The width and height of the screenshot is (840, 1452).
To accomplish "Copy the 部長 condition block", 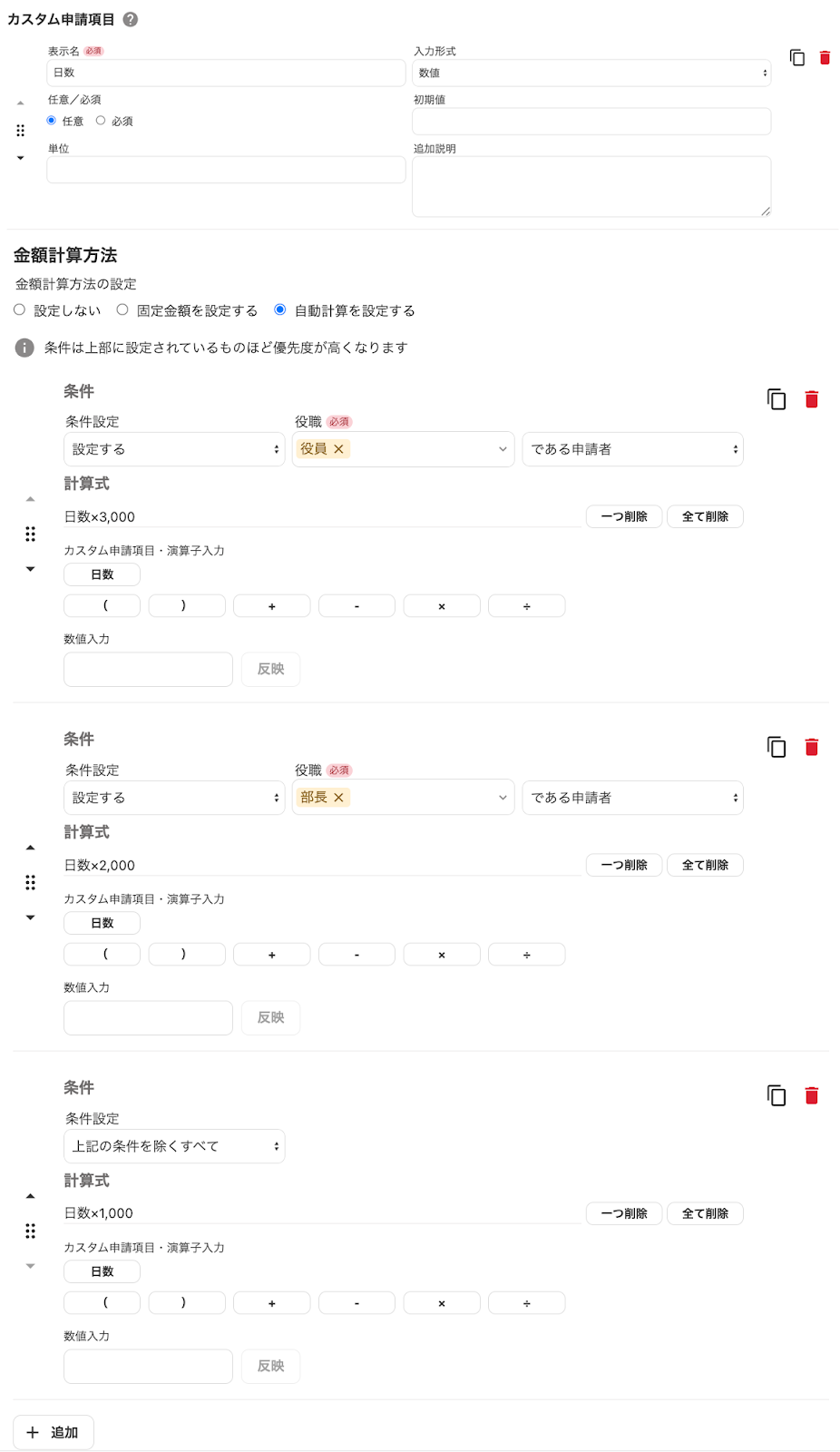I will (x=777, y=747).
